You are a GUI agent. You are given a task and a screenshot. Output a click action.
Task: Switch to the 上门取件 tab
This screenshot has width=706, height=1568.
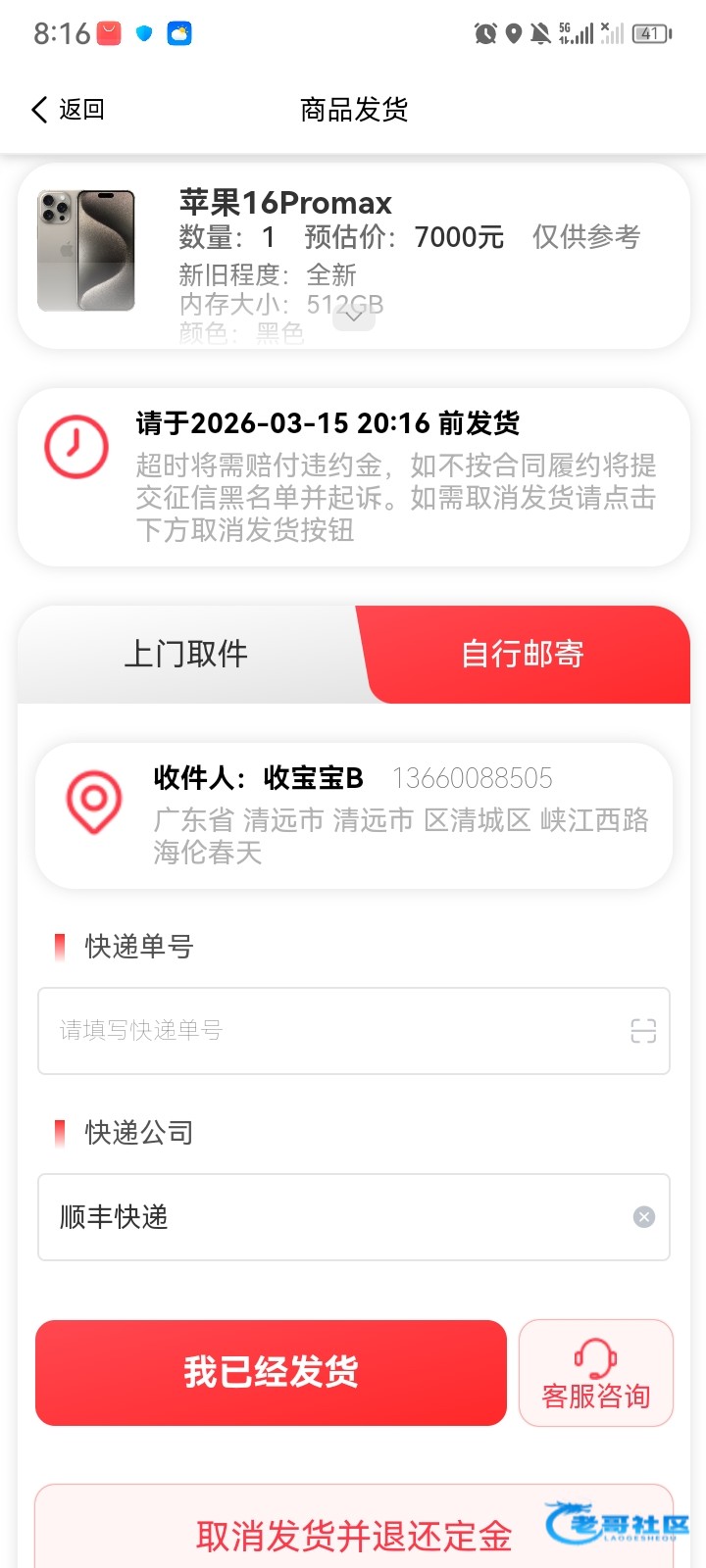[186, 654]
